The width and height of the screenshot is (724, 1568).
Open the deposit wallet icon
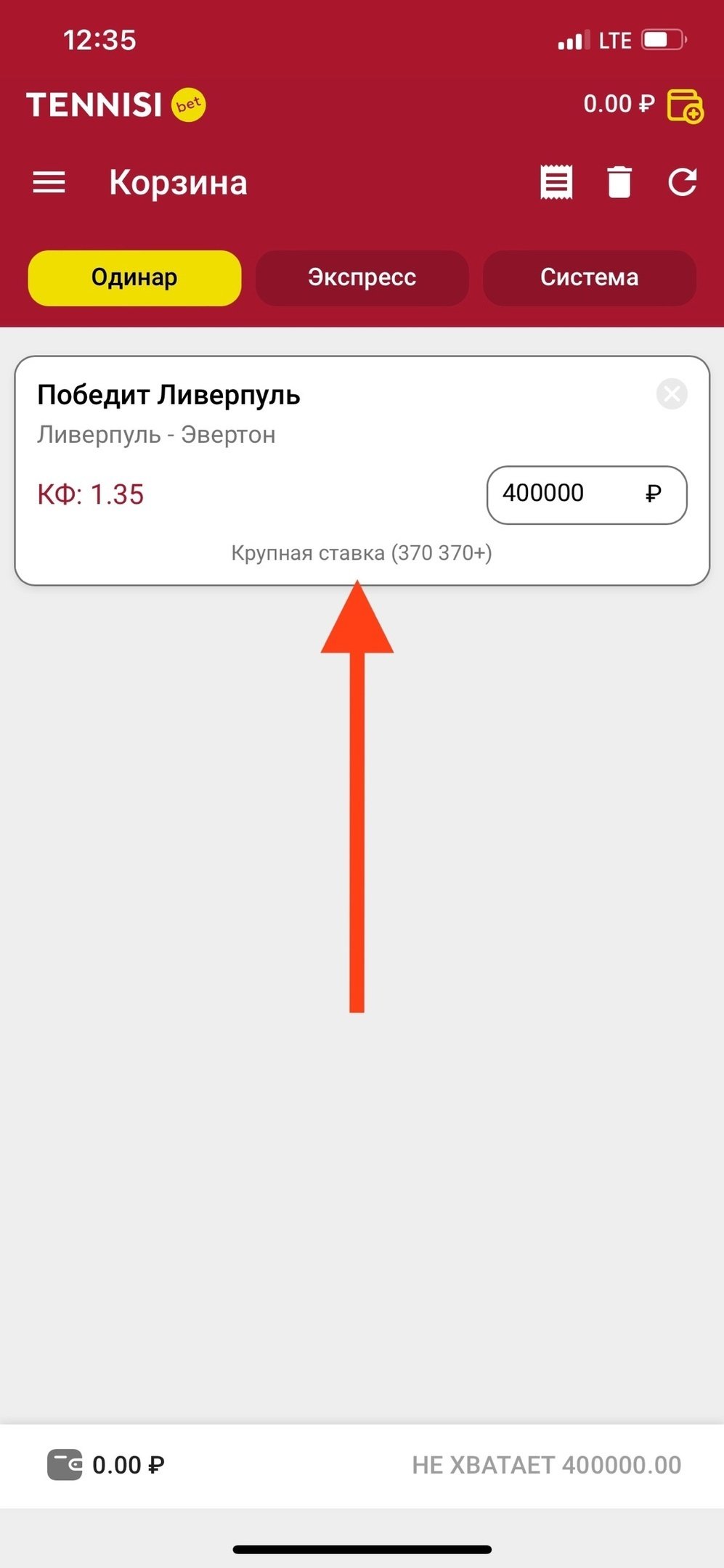tap(684, 106)
